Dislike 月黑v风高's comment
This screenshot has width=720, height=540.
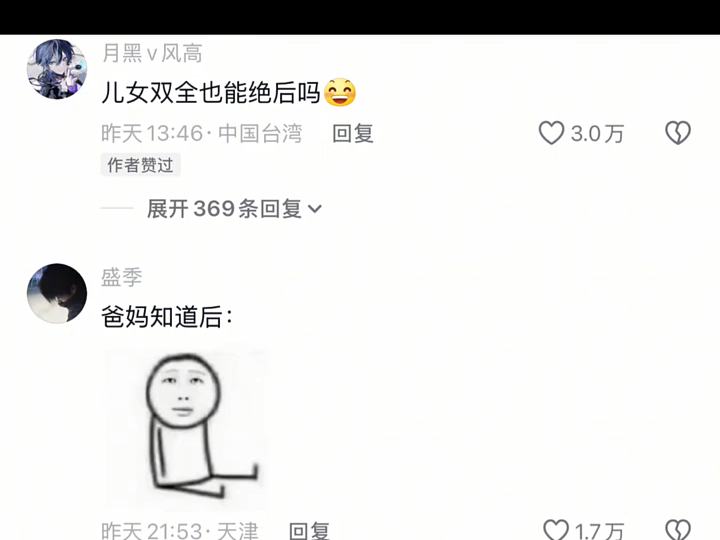[678, 133]
